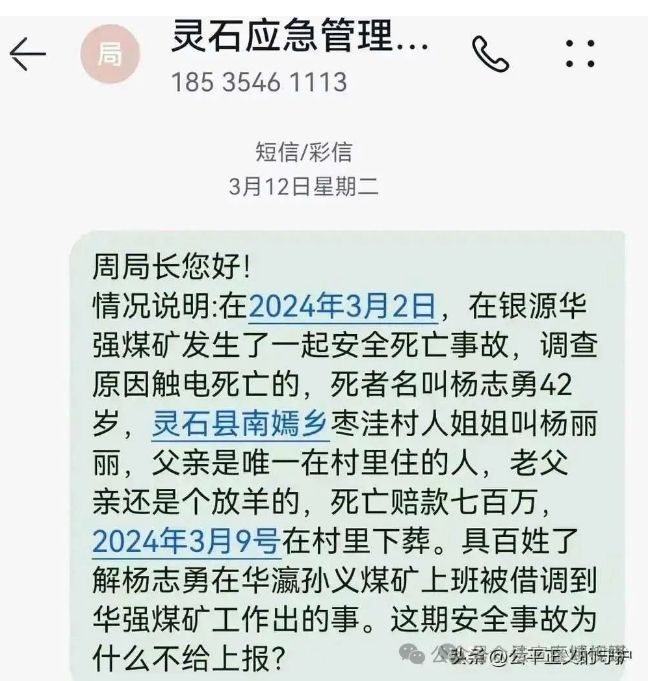
Task: Call the number 185 3546 1113
Action: (x=491, y=53)
